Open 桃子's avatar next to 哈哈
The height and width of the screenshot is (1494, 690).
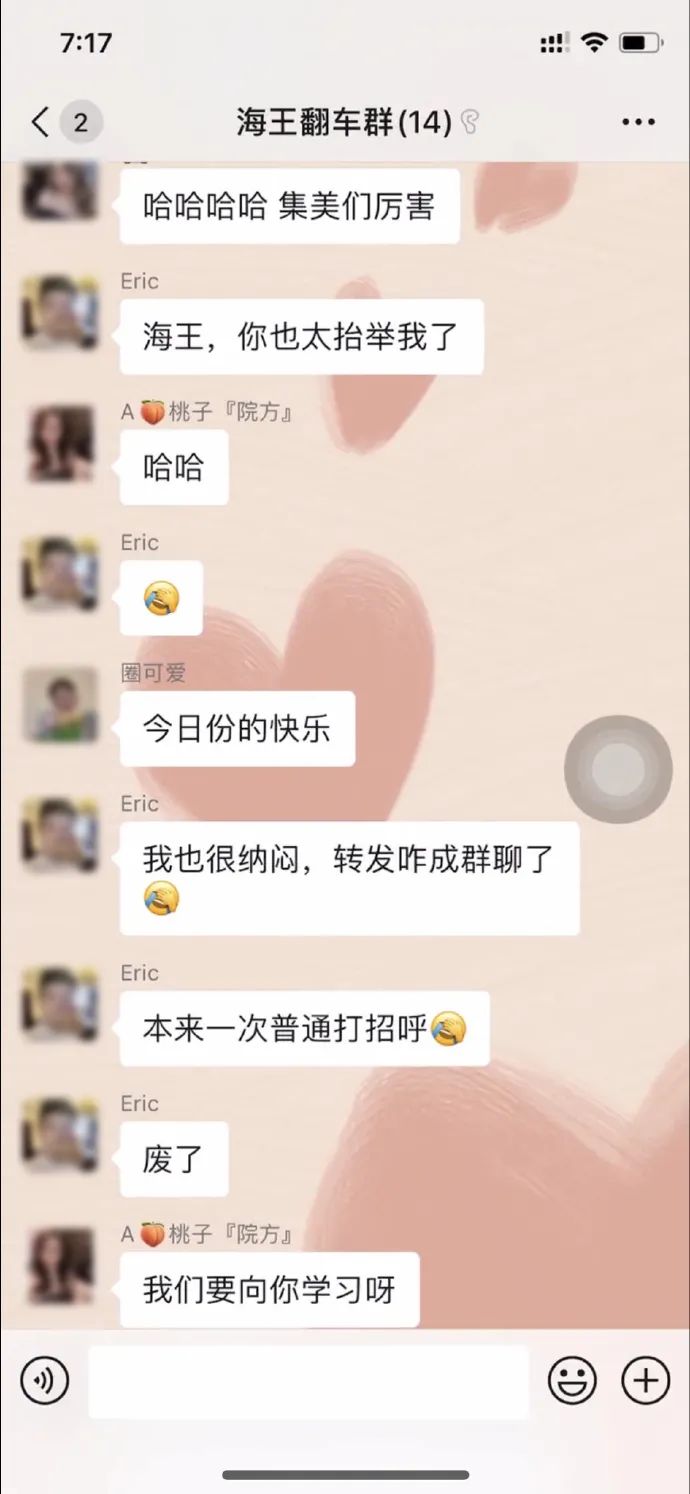pyautogui.click(x=61, y=444)
